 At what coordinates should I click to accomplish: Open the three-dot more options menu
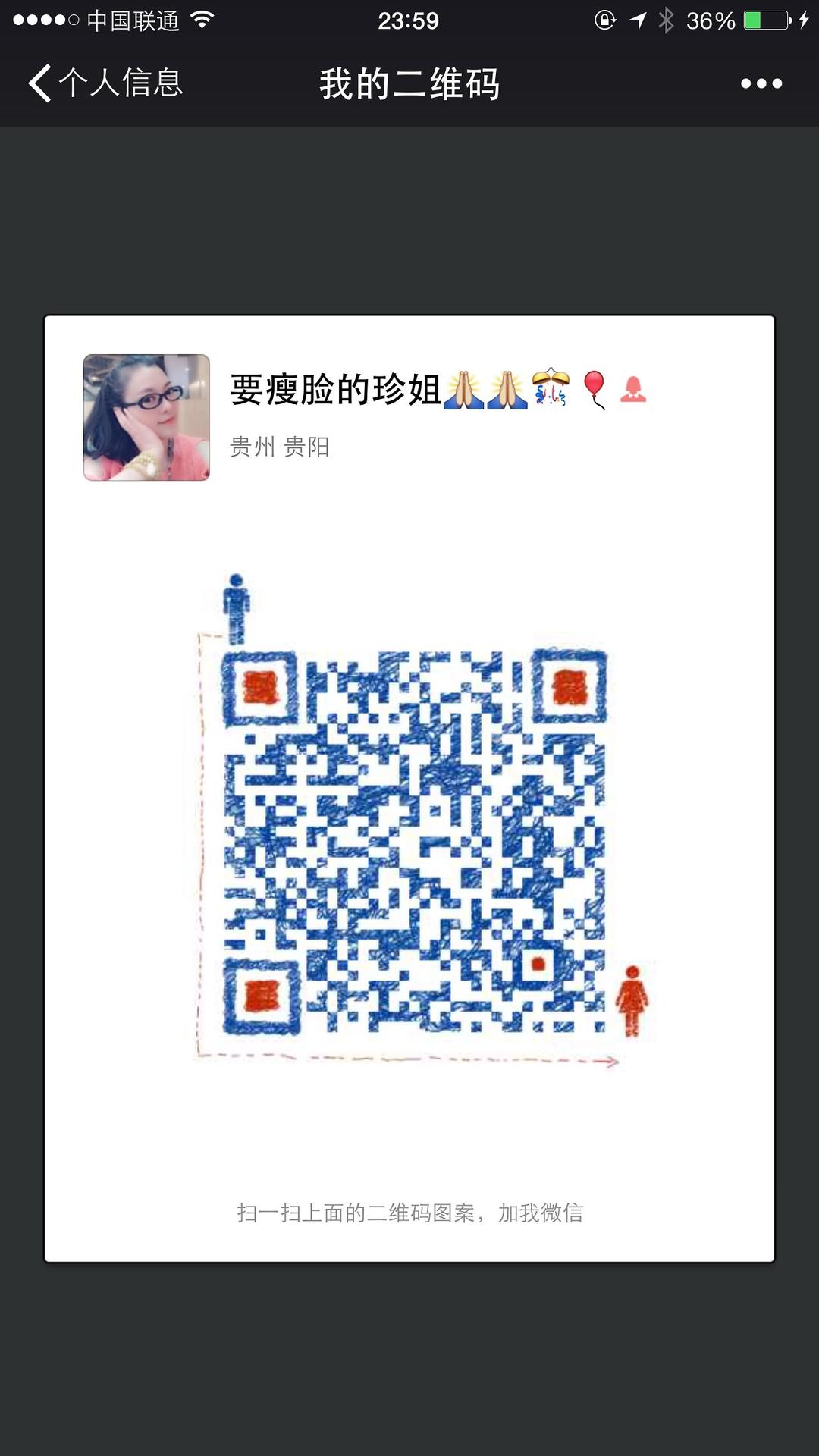point(761,83)
